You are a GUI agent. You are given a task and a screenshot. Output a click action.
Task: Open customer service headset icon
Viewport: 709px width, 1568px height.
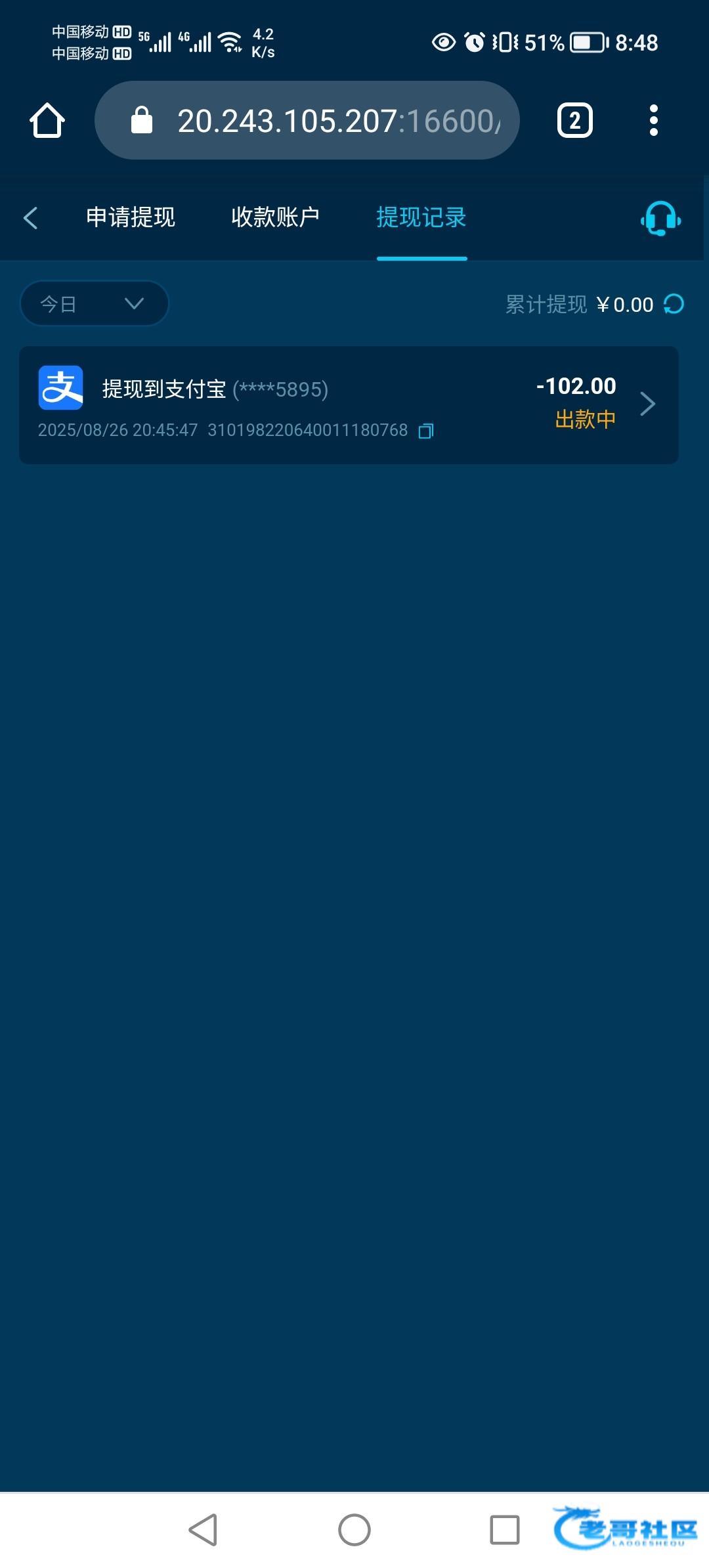(x=660, y=219)
